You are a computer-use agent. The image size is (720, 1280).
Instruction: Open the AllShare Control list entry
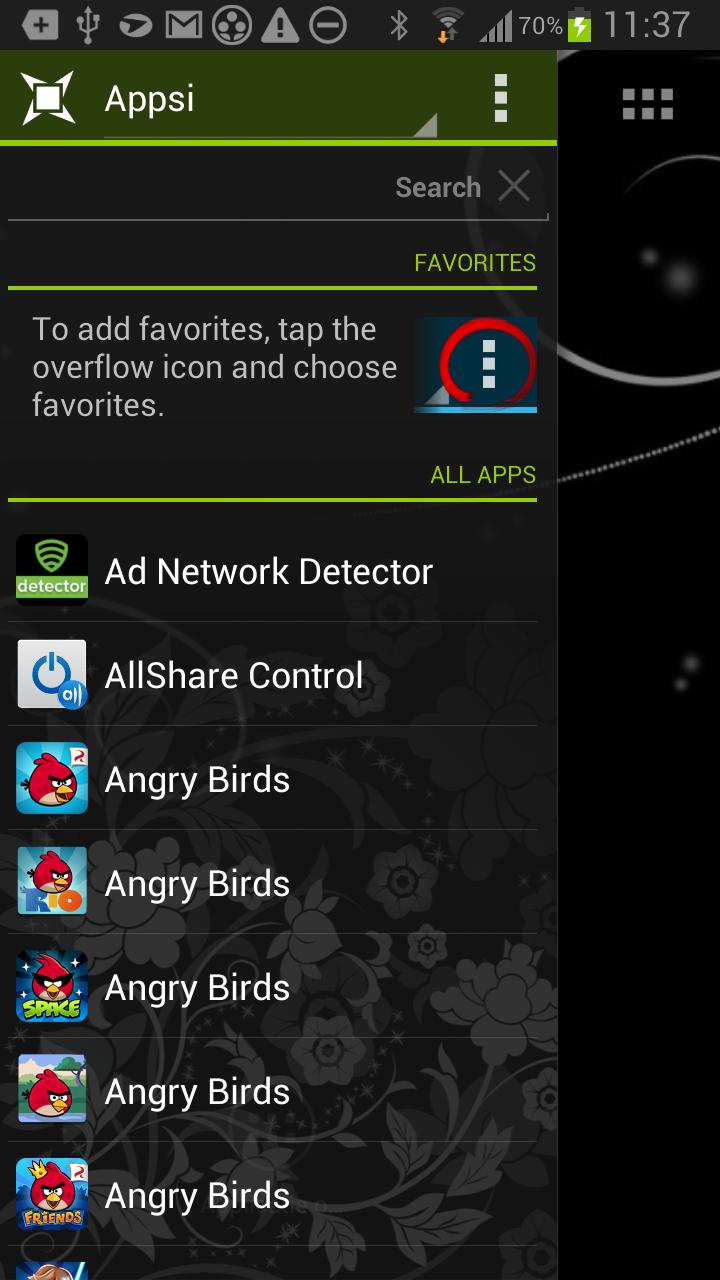pos(234,674)
